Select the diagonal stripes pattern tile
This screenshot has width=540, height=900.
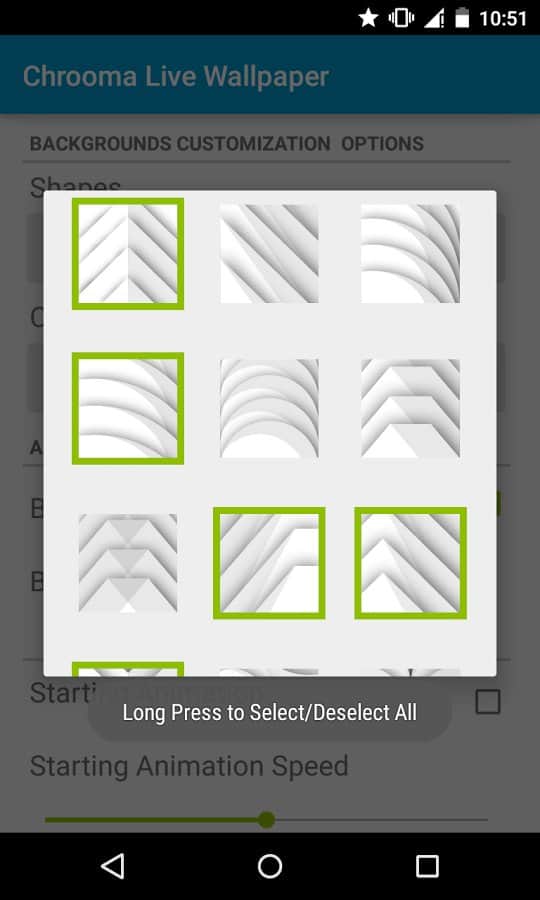tap(269, 254)
